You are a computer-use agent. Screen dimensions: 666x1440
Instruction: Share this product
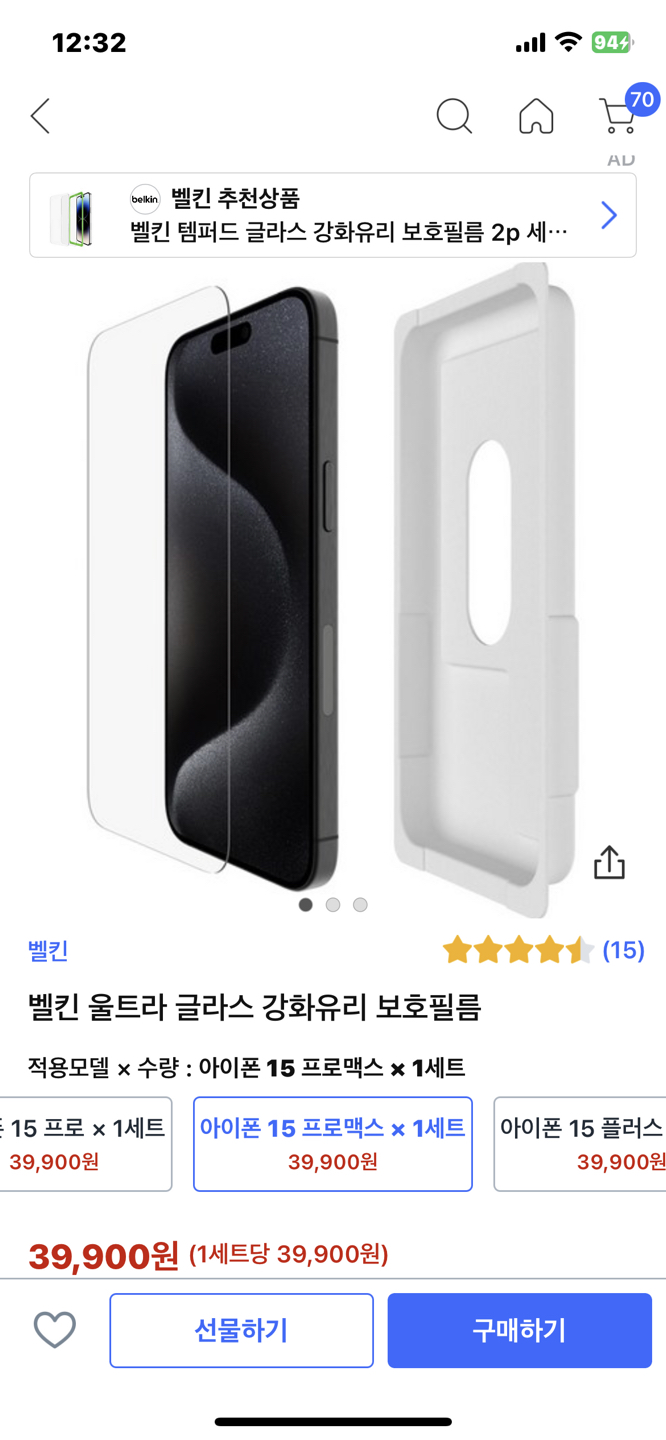click(x=609, y=862)
